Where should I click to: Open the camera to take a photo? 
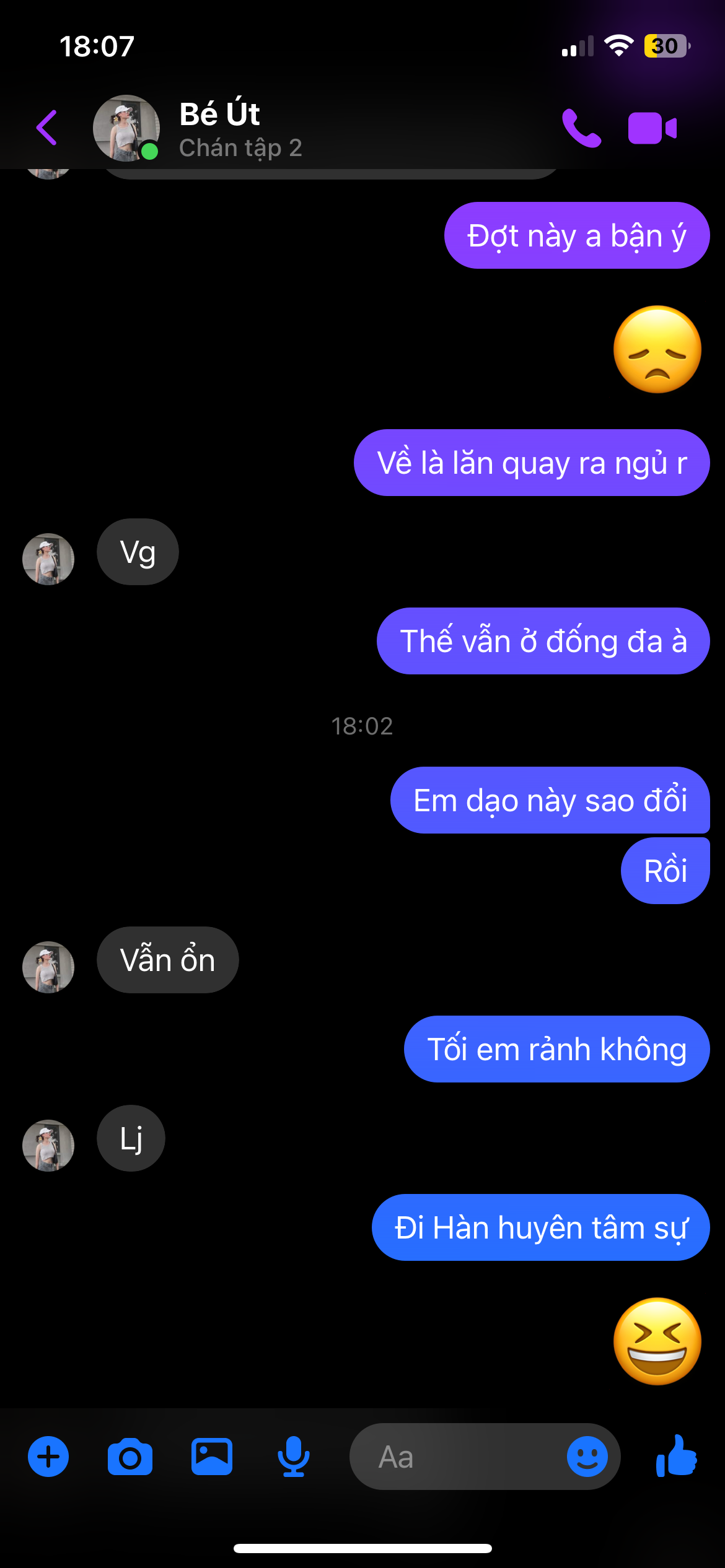coord(130,1457)
